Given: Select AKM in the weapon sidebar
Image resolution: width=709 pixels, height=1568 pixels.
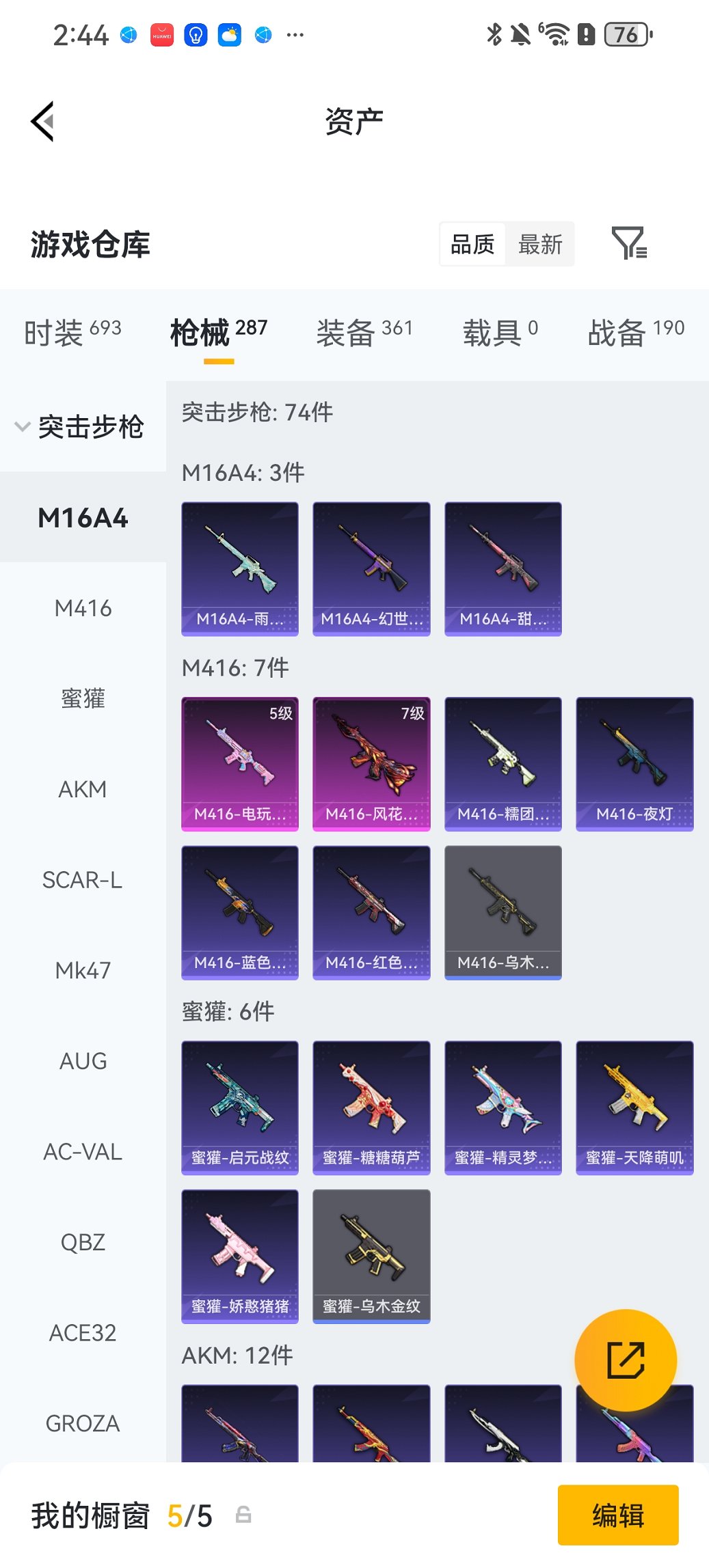Looking at the screenshot, I should pos(83,789).
